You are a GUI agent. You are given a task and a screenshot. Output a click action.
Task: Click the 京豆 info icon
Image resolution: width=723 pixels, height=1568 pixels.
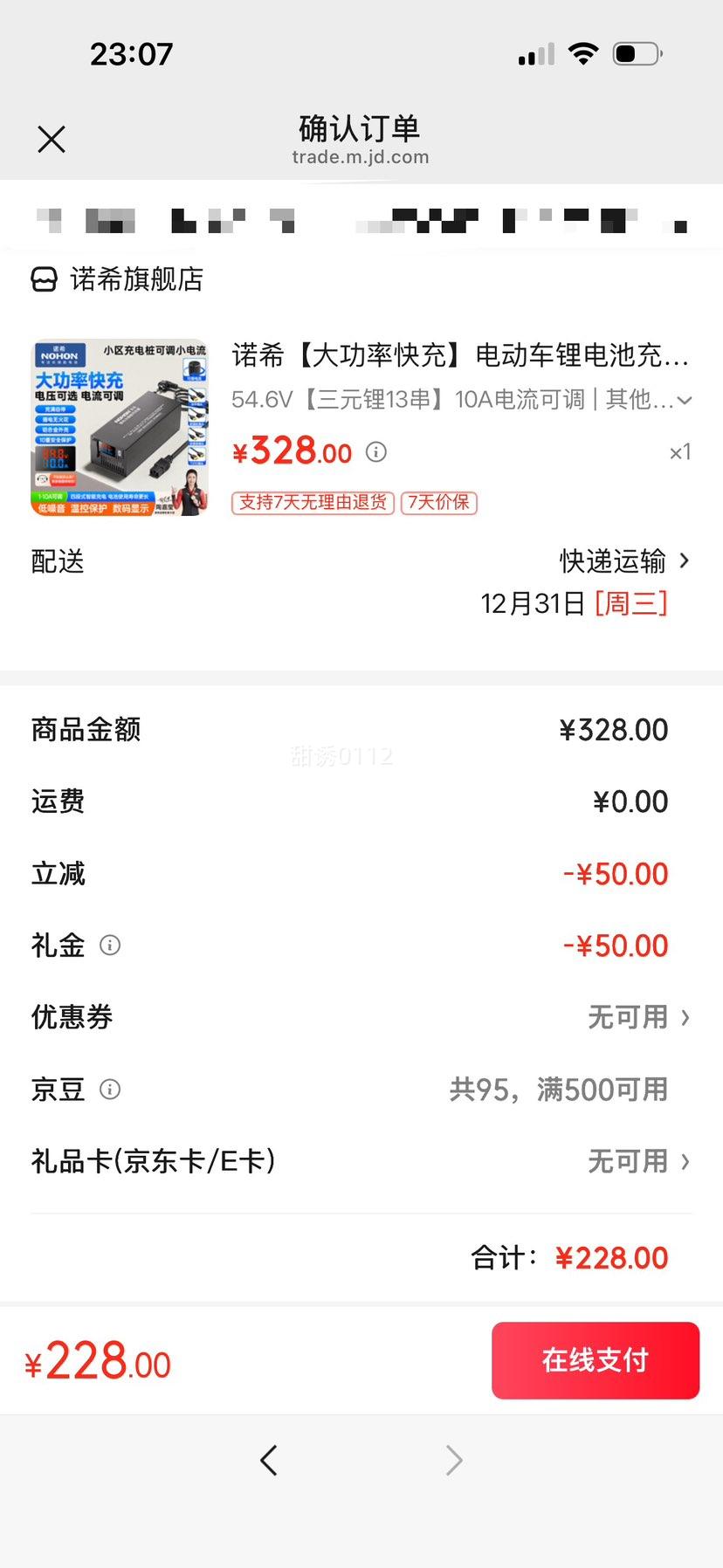coord(110,1090)
